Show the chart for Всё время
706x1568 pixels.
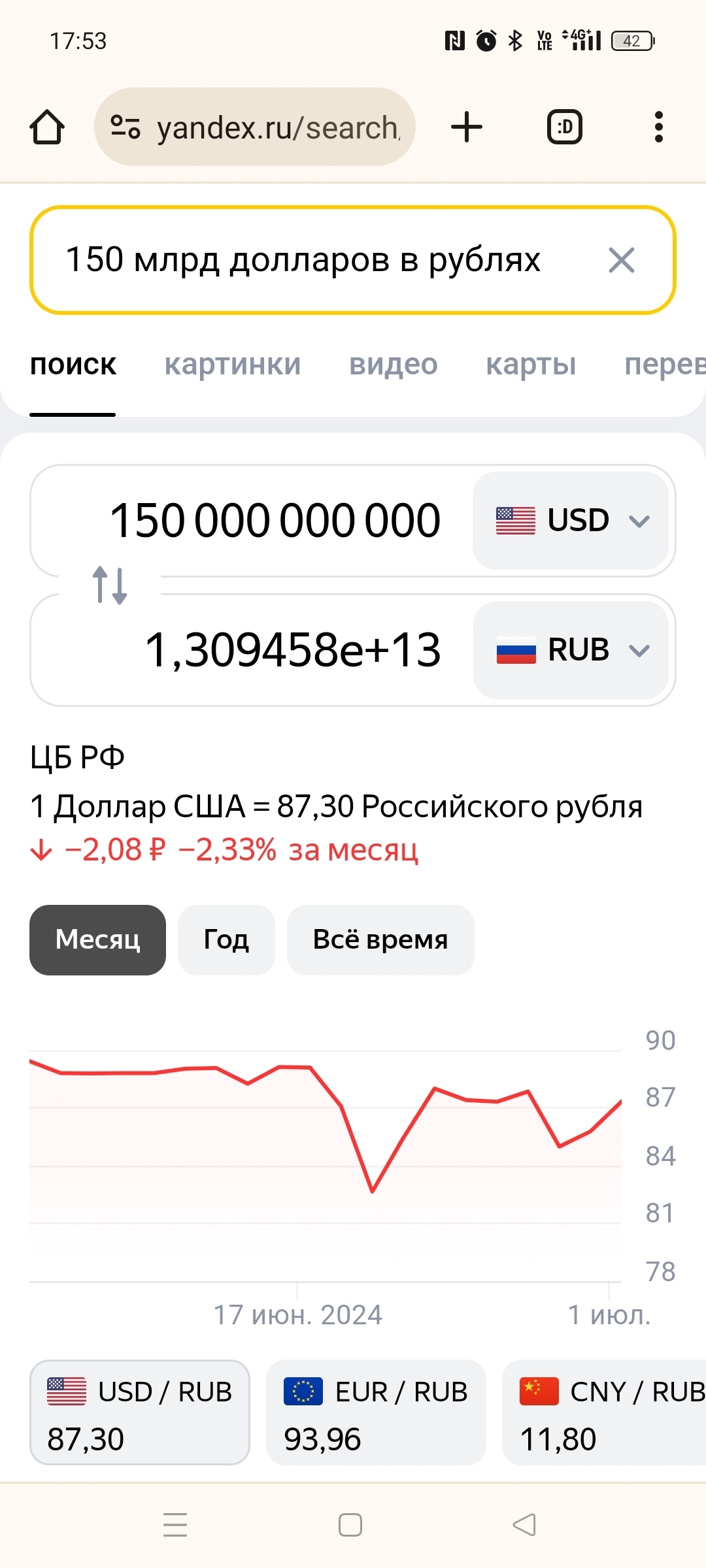click(x=380, y=939)
